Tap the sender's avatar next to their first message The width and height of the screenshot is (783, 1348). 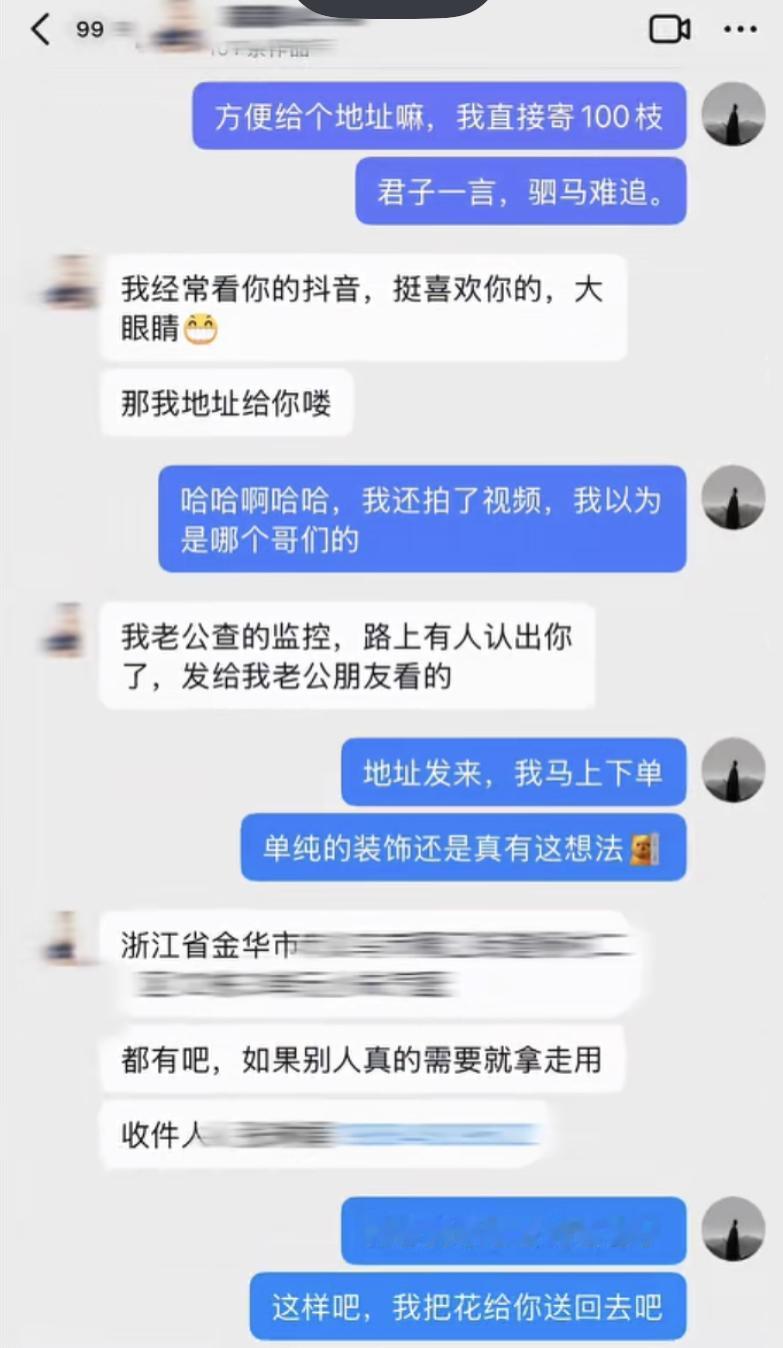[x=68, y=280]
